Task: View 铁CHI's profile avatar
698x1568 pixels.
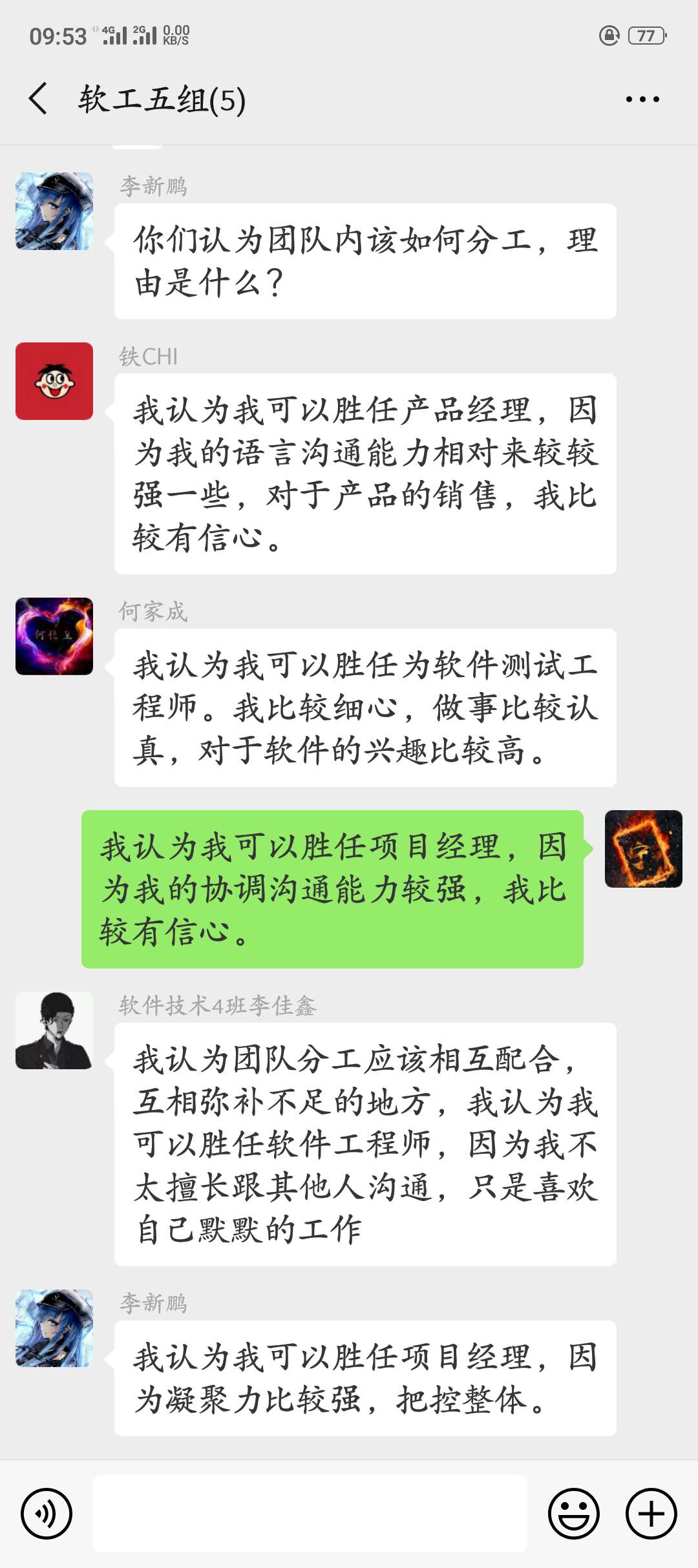Action: coord(54,381)
